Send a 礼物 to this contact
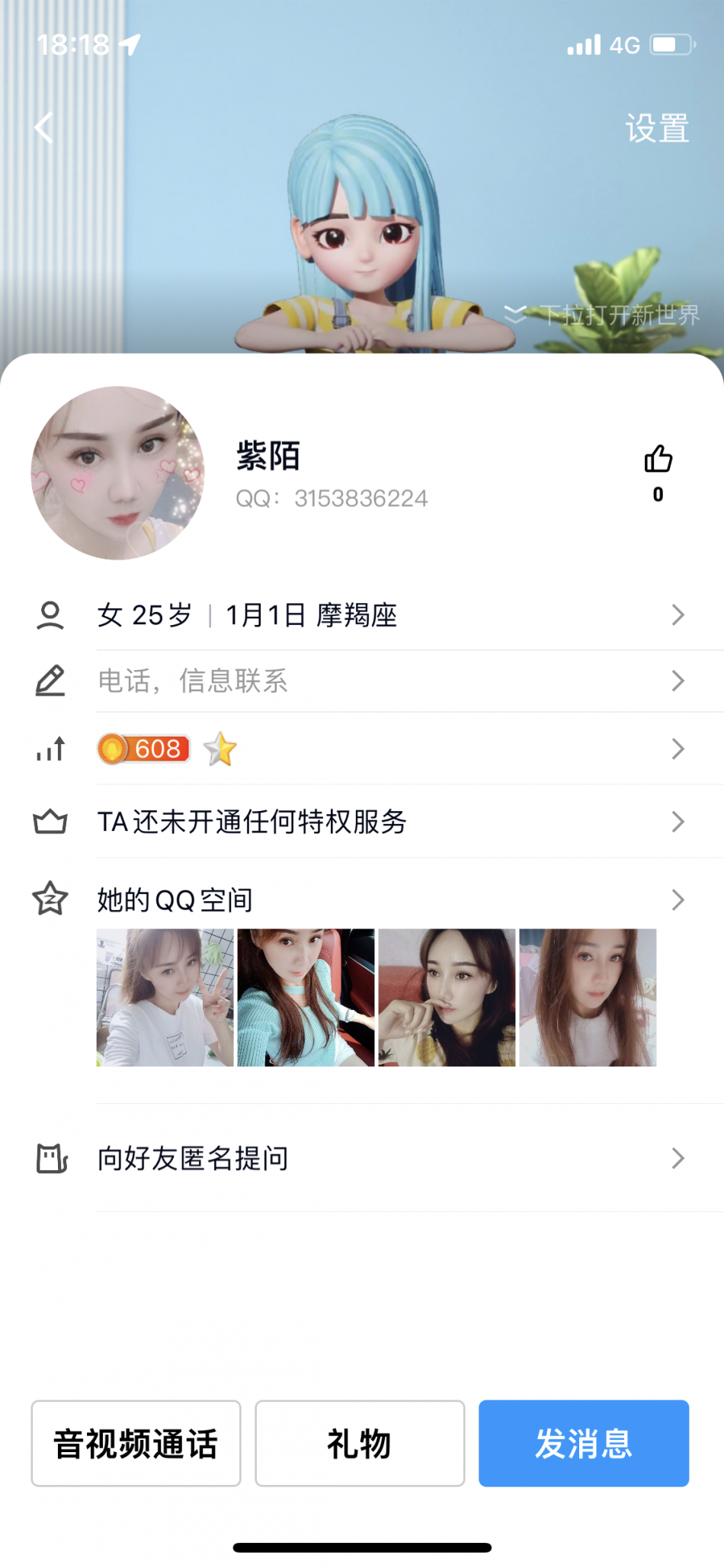The width and height of the screenshot is (724, 1568). (360, 1443)
